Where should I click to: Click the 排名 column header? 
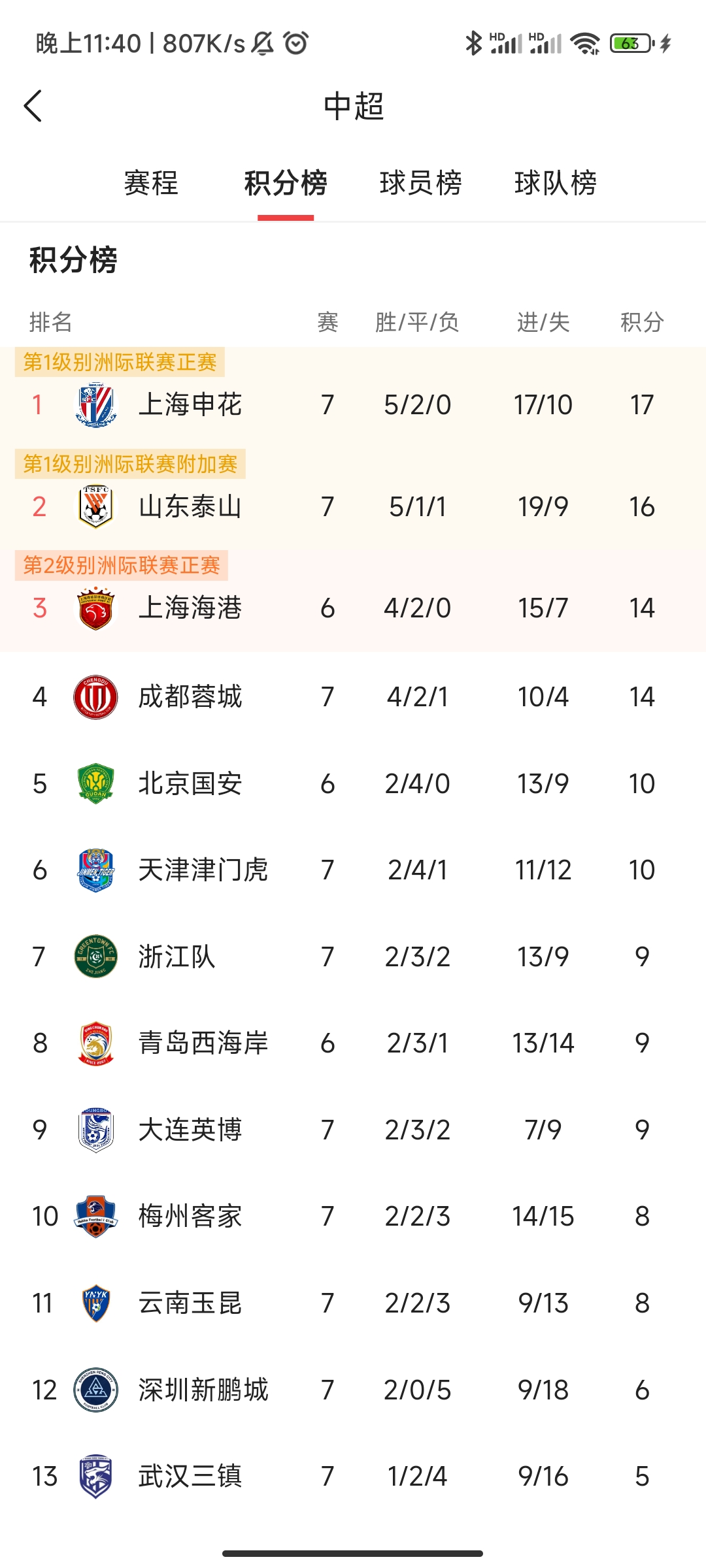point(50,322)
